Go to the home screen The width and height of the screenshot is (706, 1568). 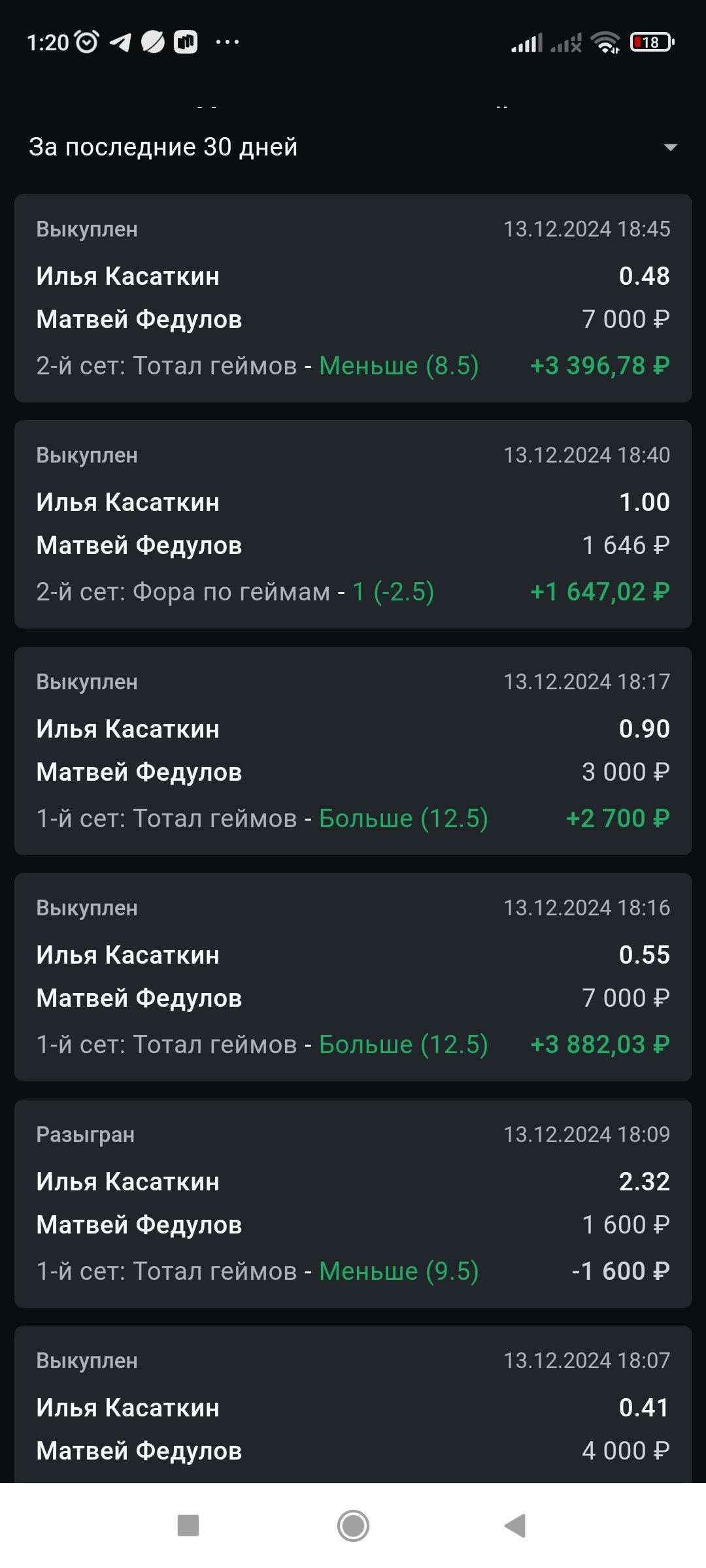[x=353, y=1526]
